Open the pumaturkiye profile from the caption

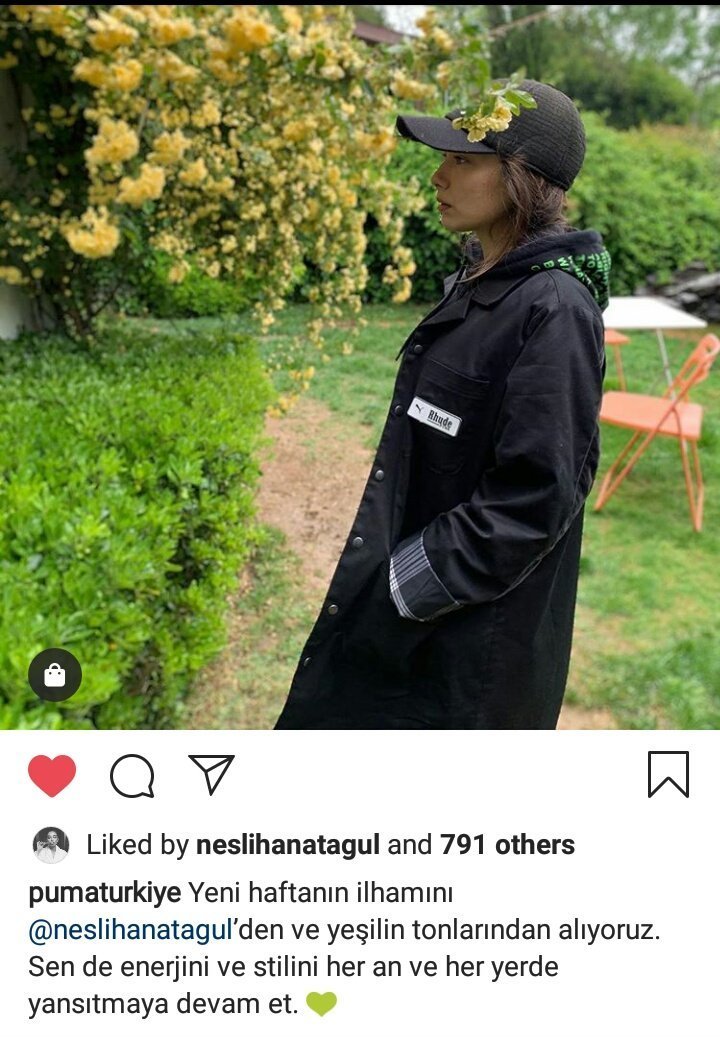(x=104, y=893)
